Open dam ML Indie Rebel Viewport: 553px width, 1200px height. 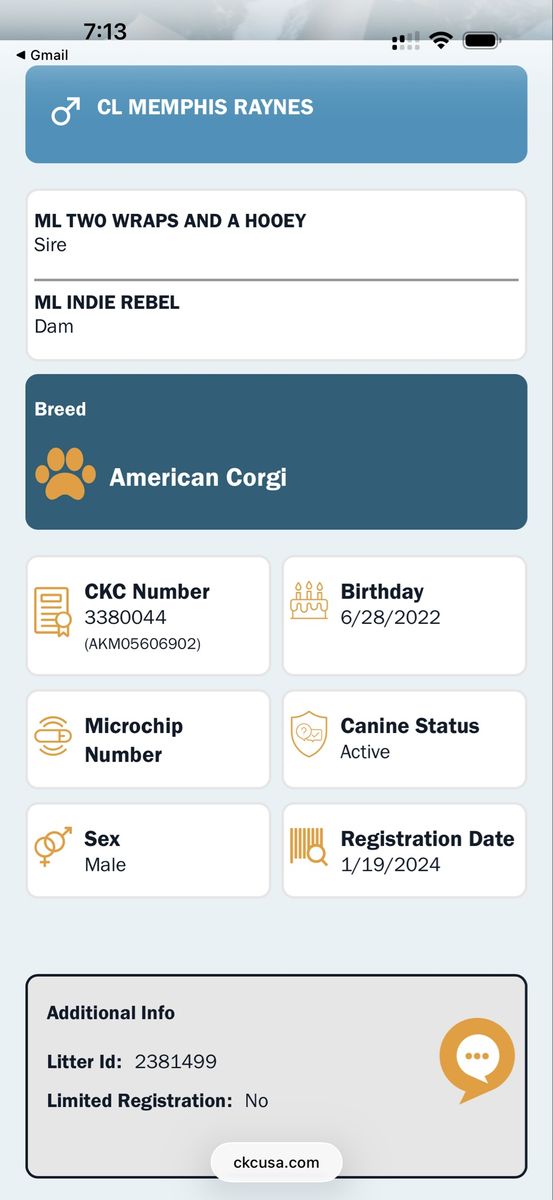tap(276, 314)
